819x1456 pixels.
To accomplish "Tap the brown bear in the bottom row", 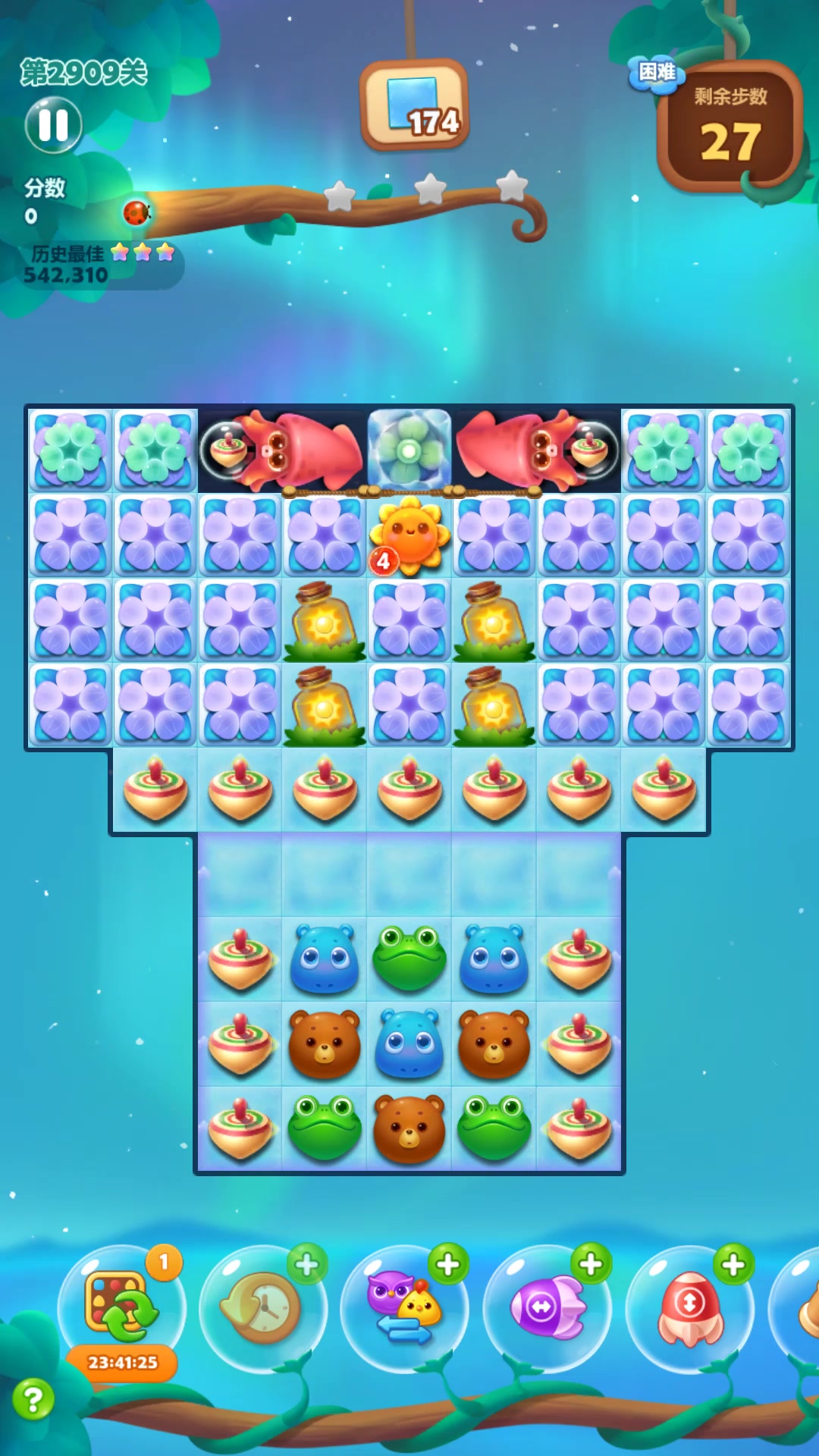I will pyautogui.click(x=409, y=1128).
